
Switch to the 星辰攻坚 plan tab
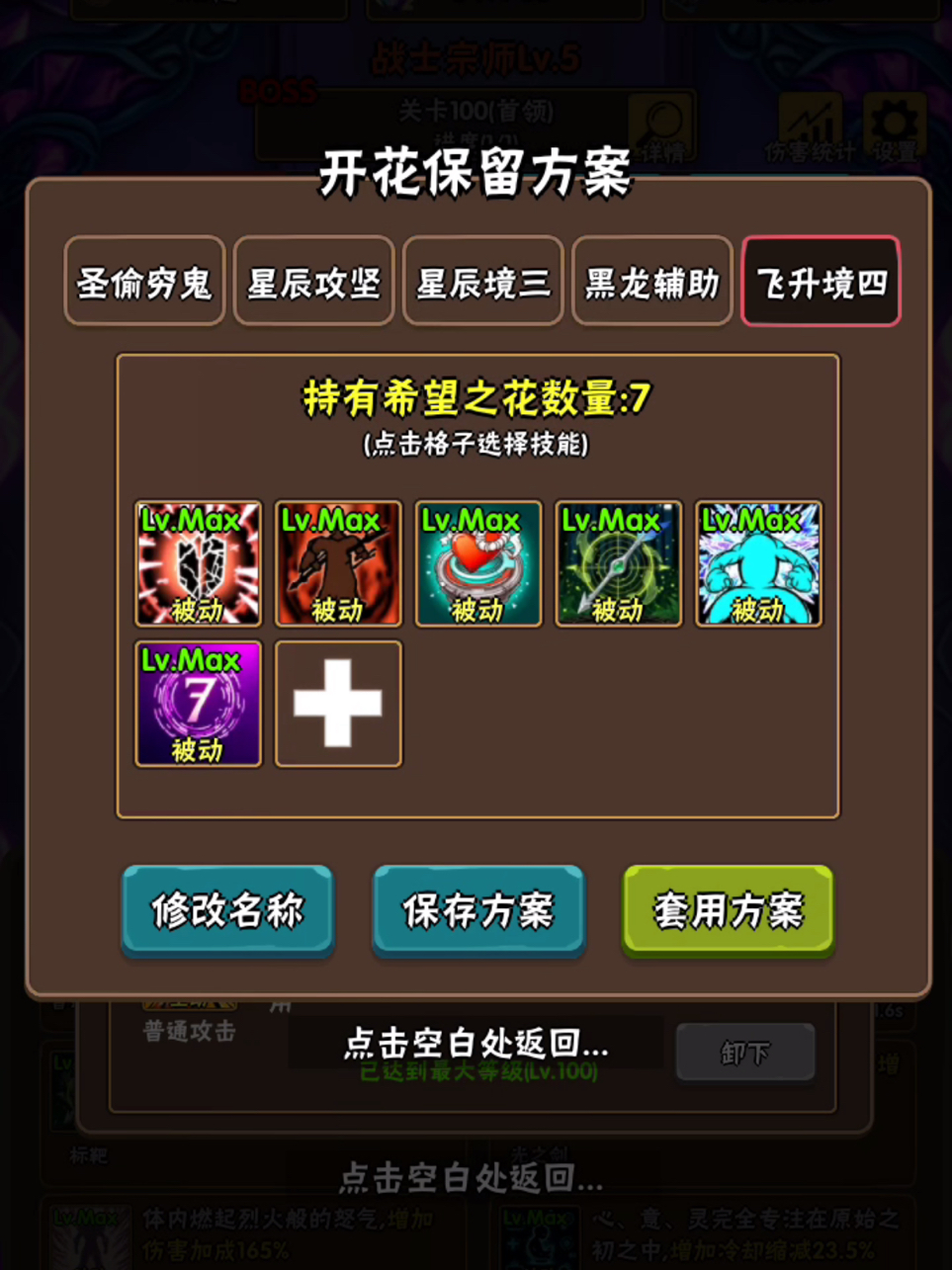coord(312,280)
